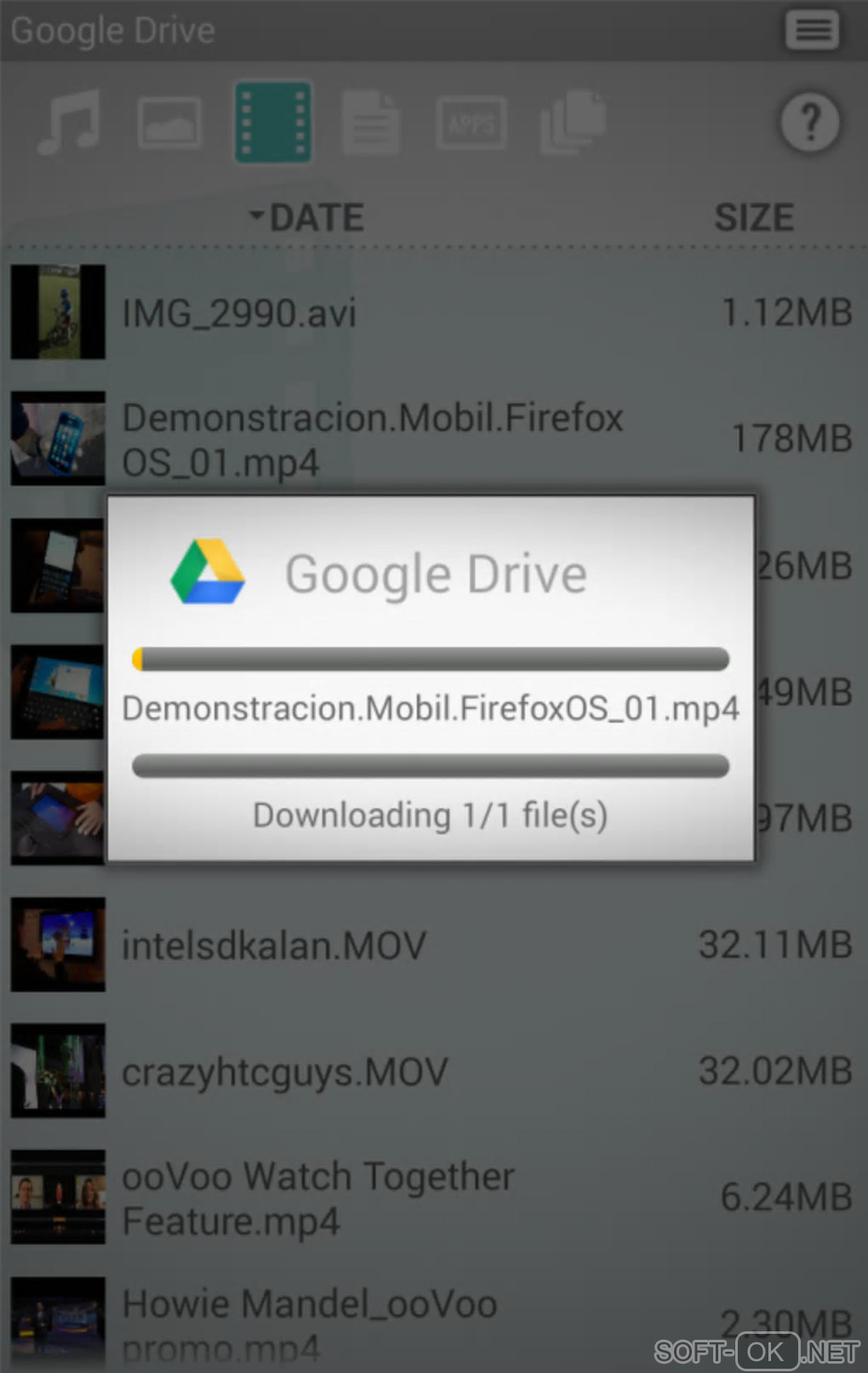Open the intelsdkalan.MOV file
This screenshot has height=1373, width=868.
(x=274, y=945)
